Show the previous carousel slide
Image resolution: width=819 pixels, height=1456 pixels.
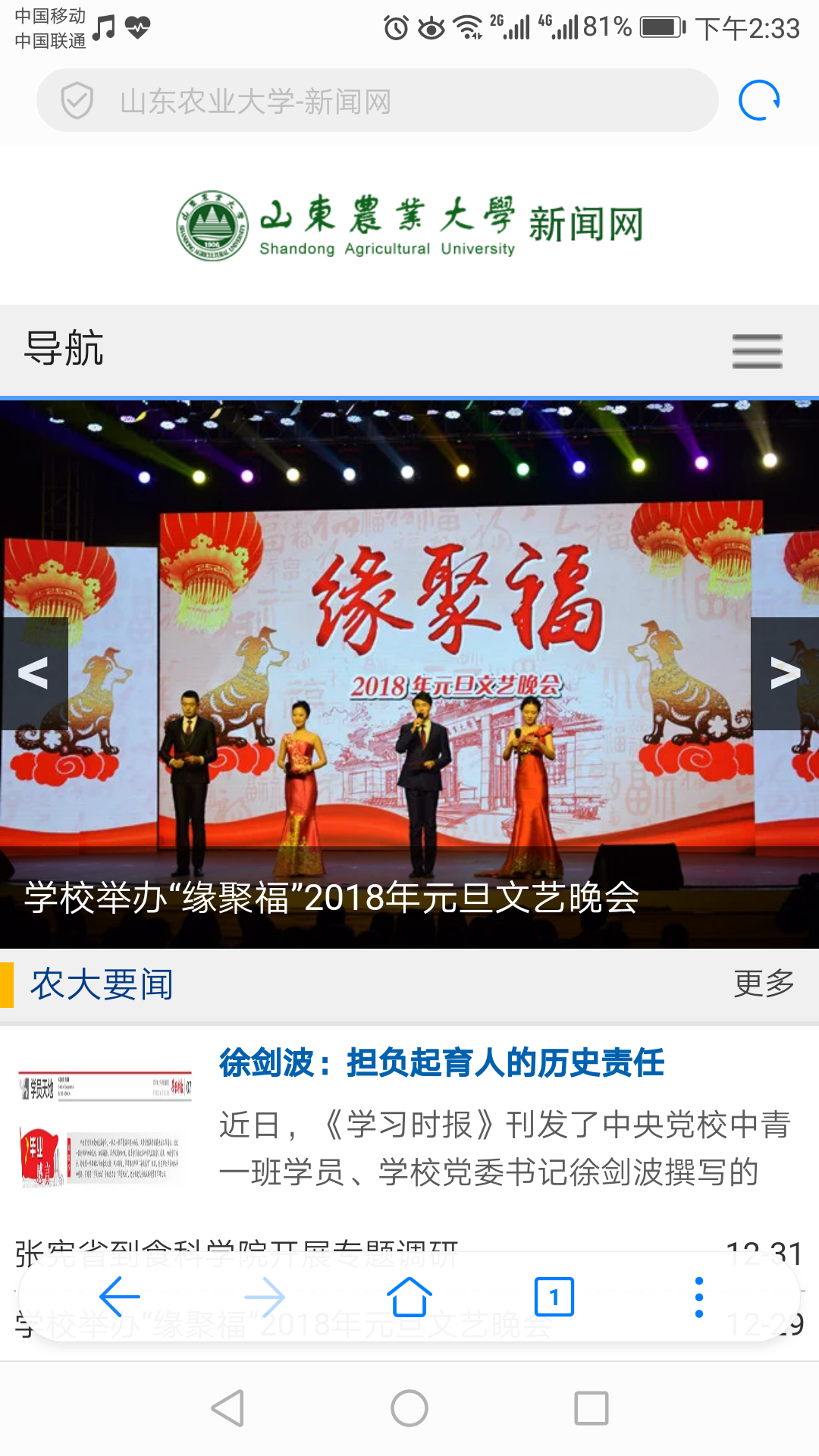point(34,673)
